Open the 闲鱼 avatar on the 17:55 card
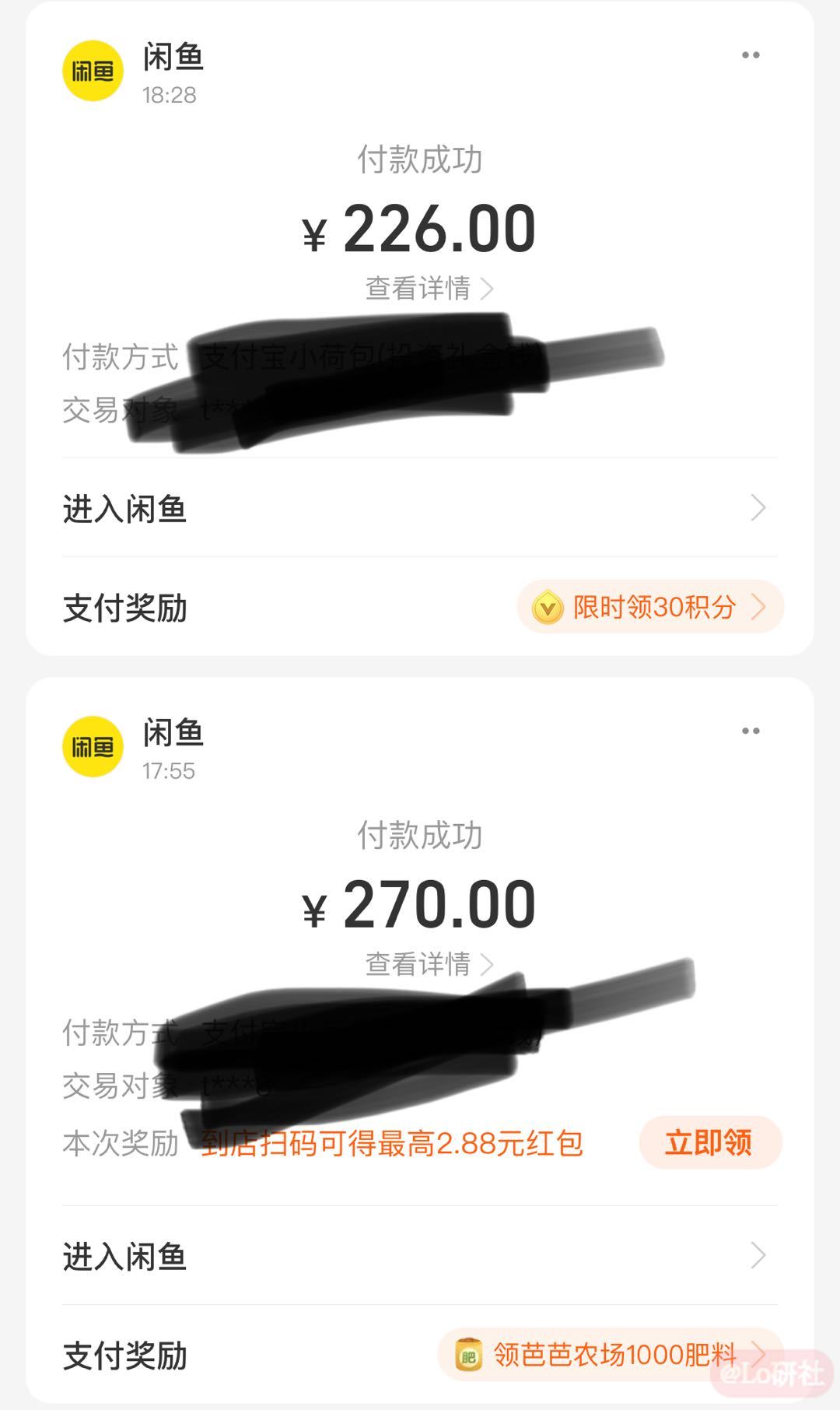 click(93, 746)
